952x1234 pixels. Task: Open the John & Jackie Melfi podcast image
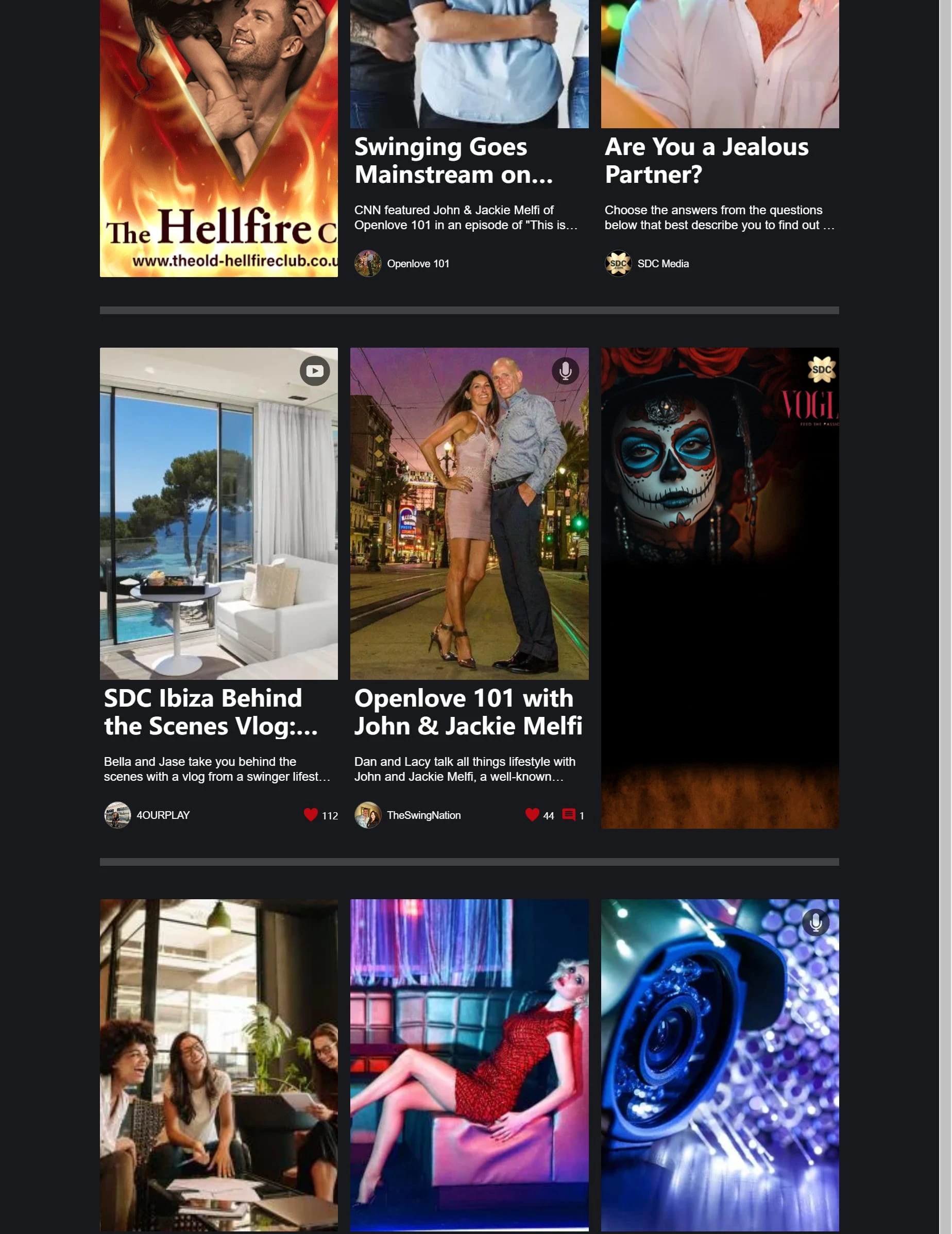click(469, 513)
